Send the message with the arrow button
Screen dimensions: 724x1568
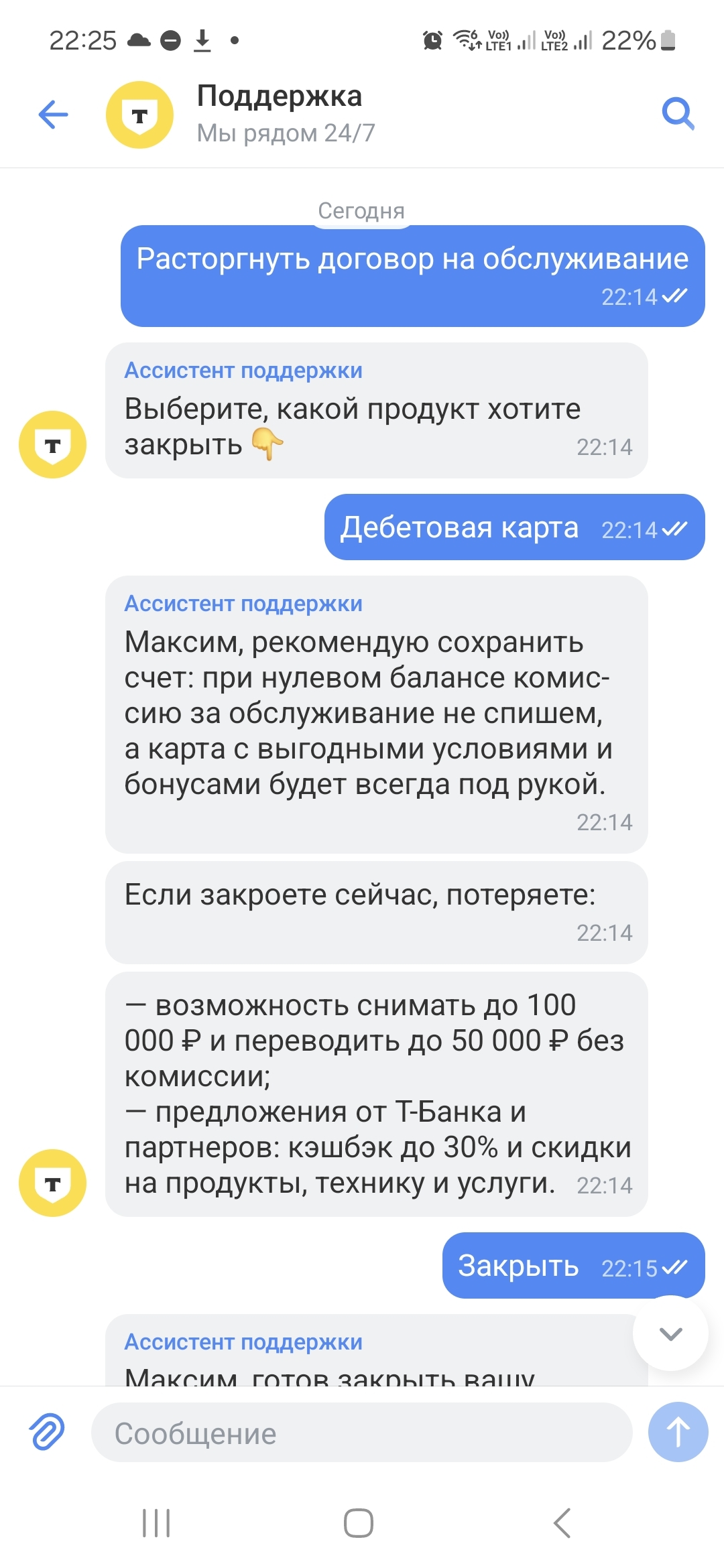tap(678, 1432)
